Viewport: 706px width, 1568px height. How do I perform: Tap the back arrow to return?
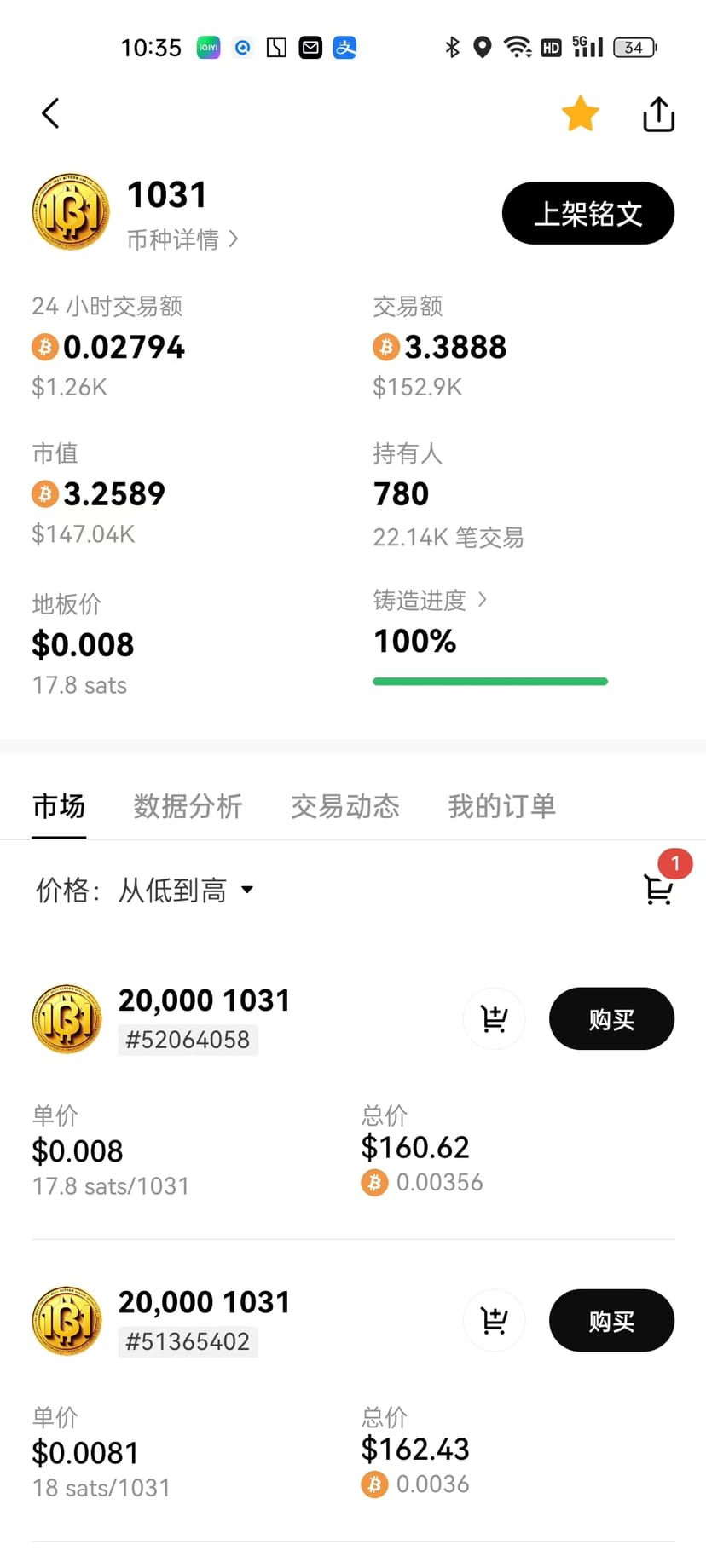(49, 112)
